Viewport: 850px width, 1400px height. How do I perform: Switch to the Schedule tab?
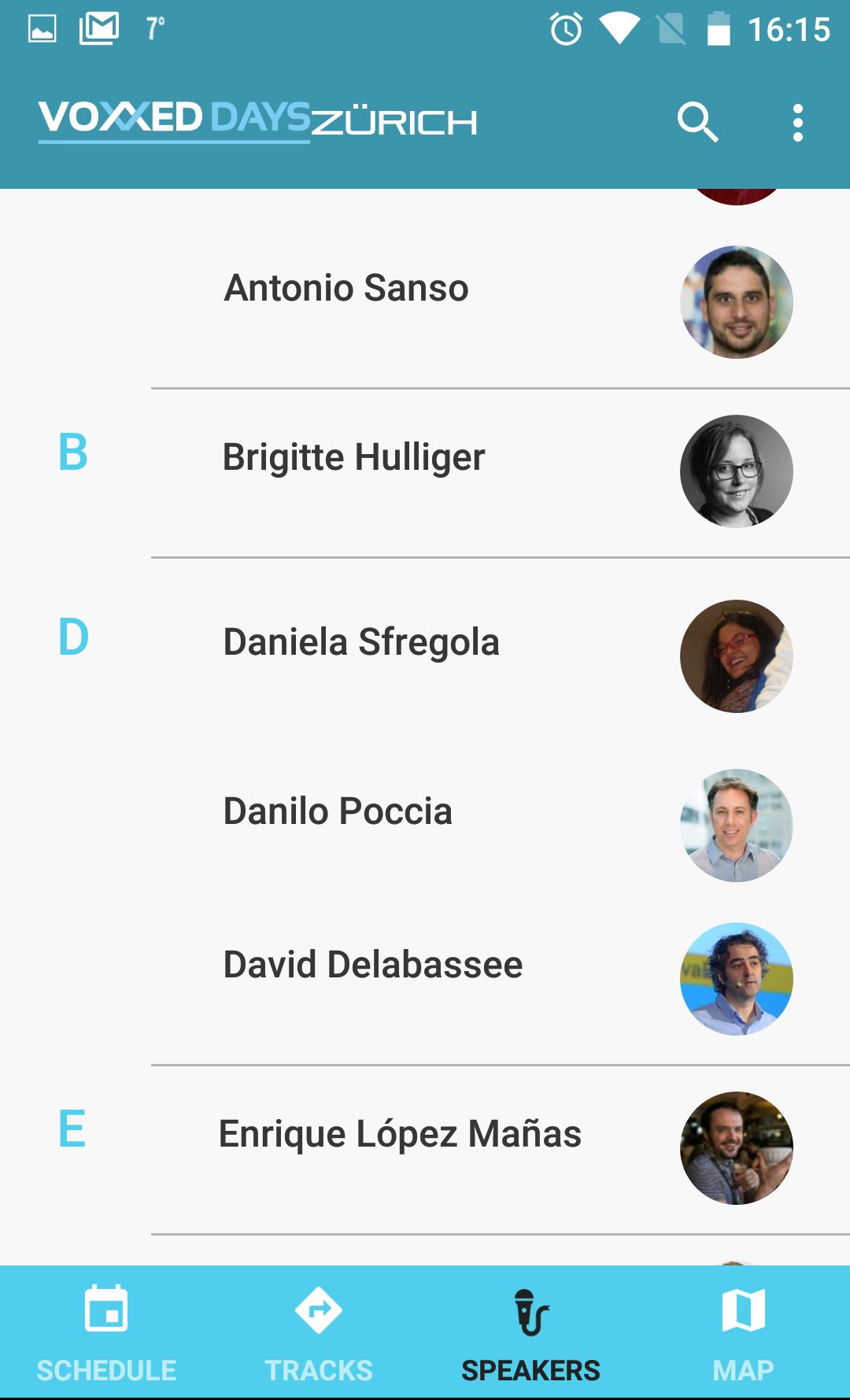(x=106, y=1333)
